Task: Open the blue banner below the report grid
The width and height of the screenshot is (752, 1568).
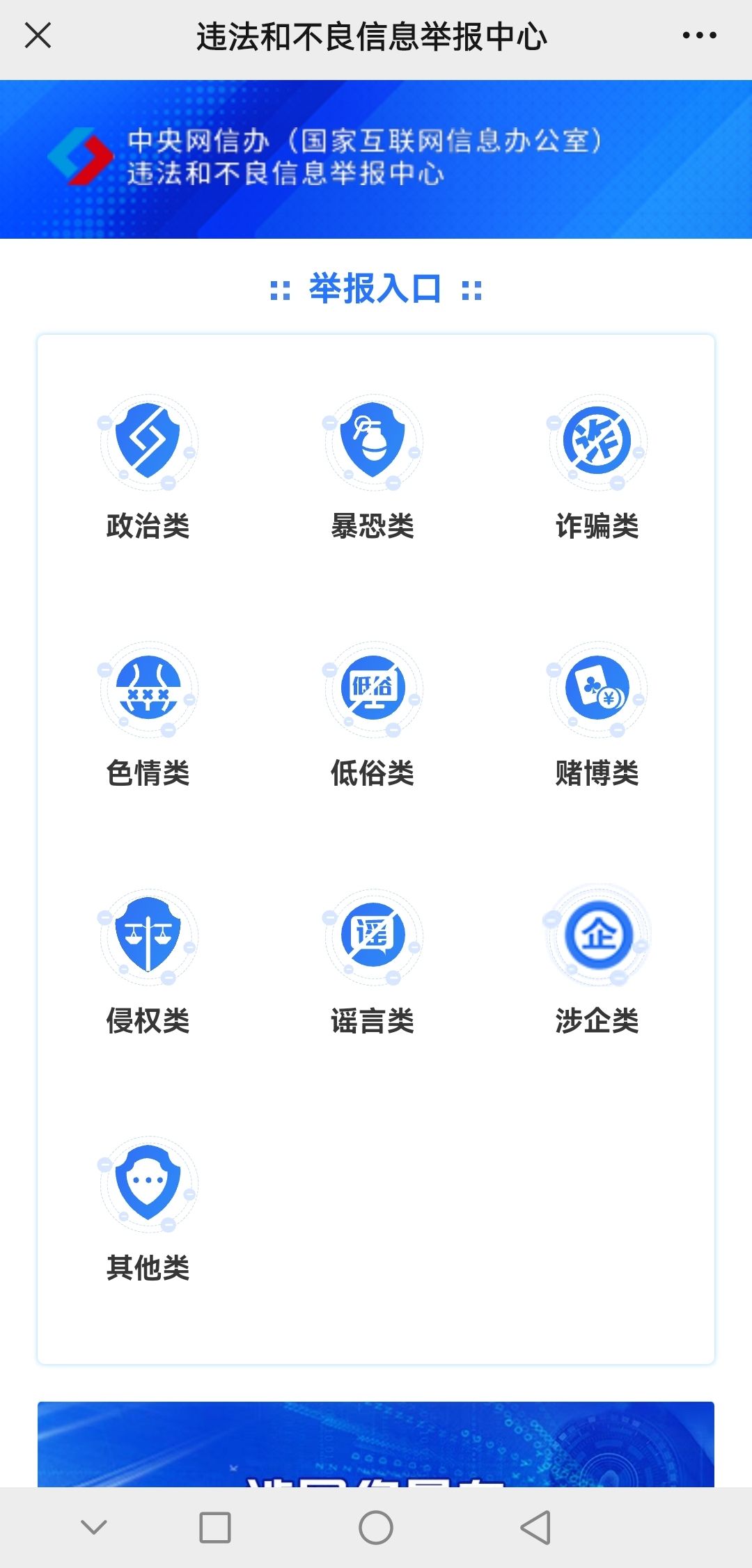Action: (376, 1444)
